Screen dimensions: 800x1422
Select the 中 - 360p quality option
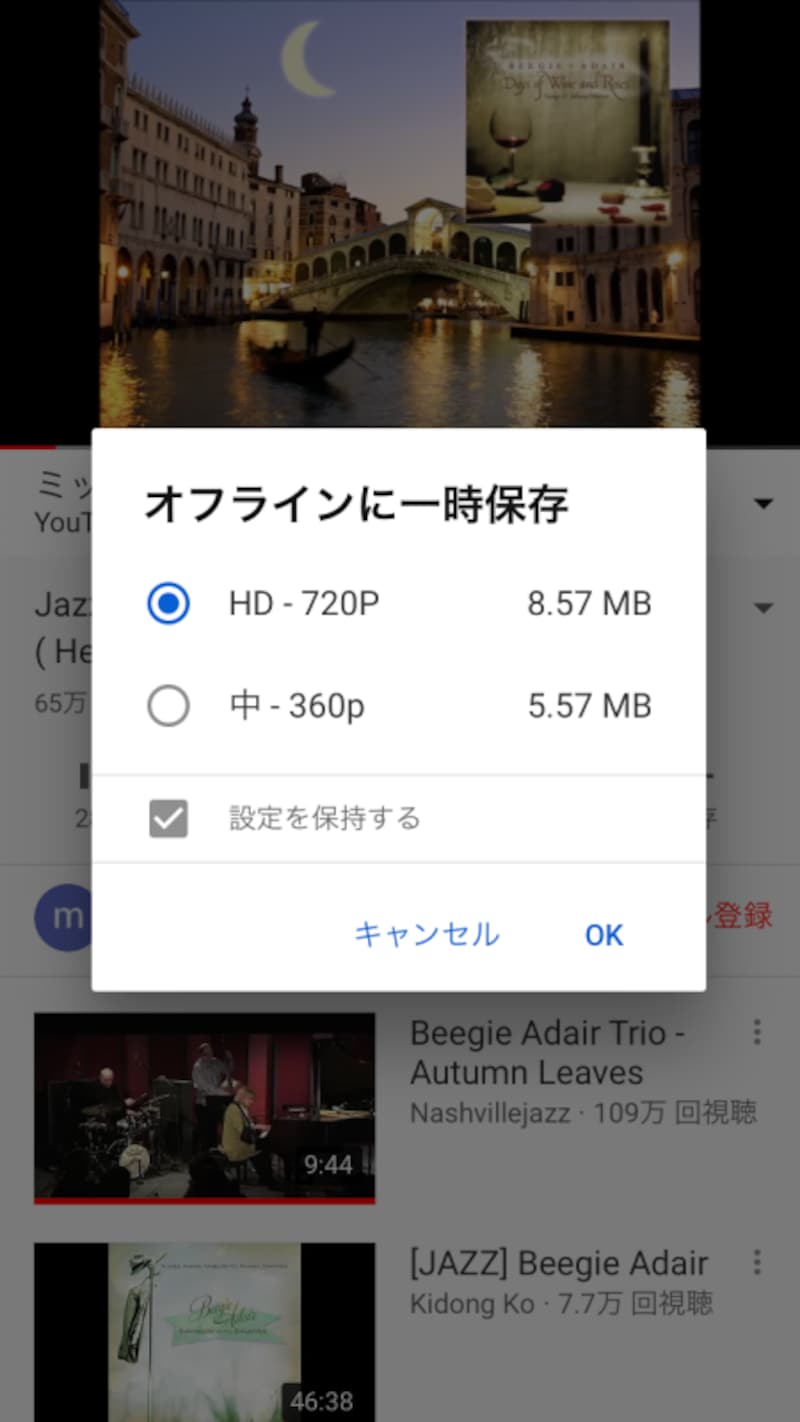pos(168,706)
